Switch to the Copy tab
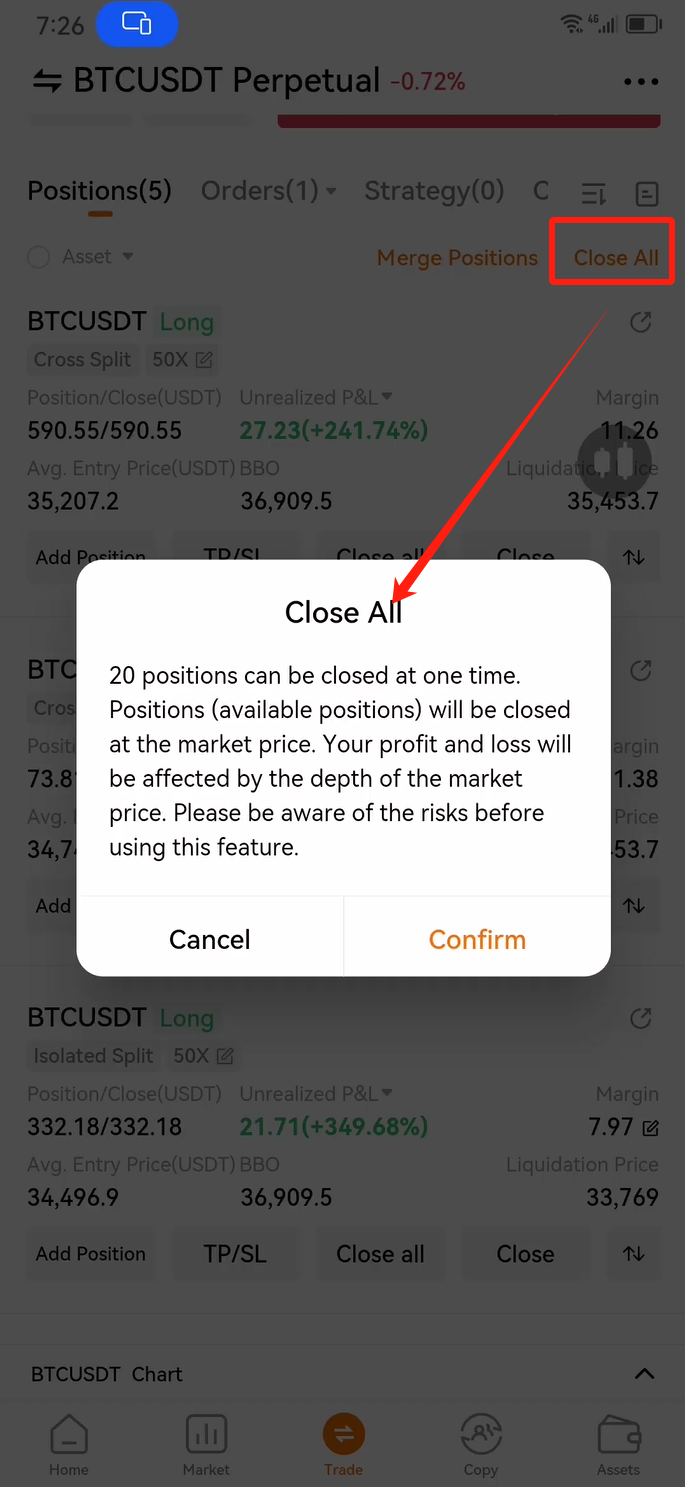The image size is (685, 1487). [x=480, y=1446]
